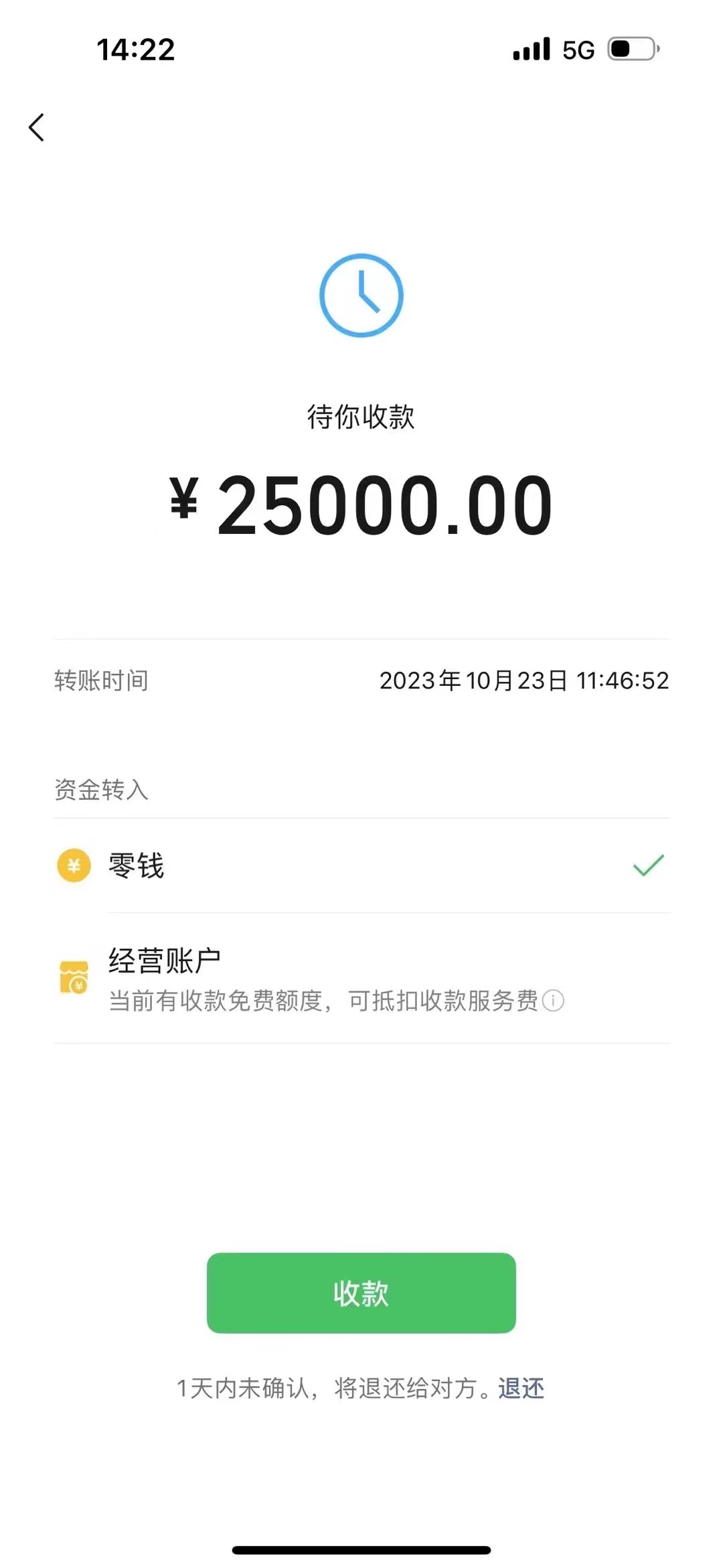
Task: Tap the 退还 link to refund
Action: click(521, 1388)
